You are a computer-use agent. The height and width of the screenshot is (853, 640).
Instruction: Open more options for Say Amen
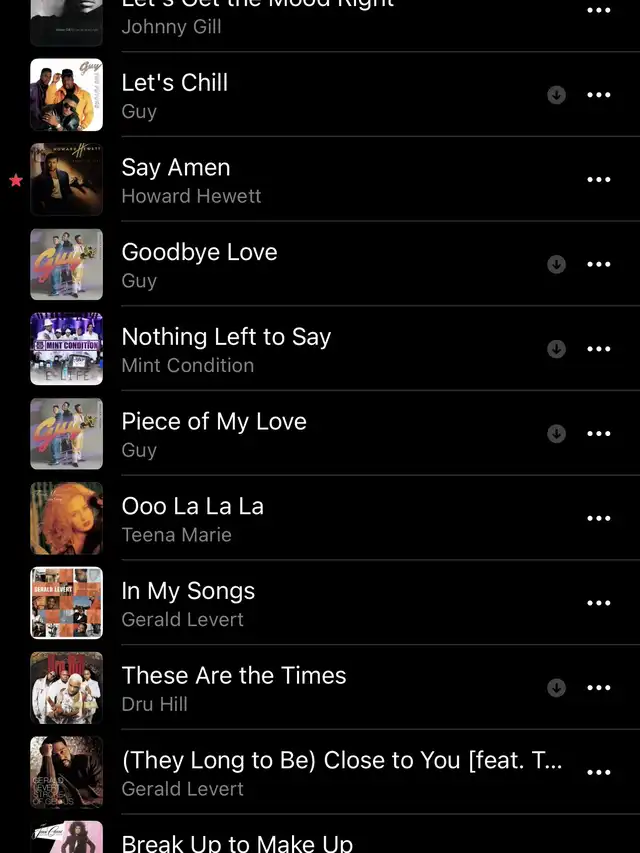(598, 180)
